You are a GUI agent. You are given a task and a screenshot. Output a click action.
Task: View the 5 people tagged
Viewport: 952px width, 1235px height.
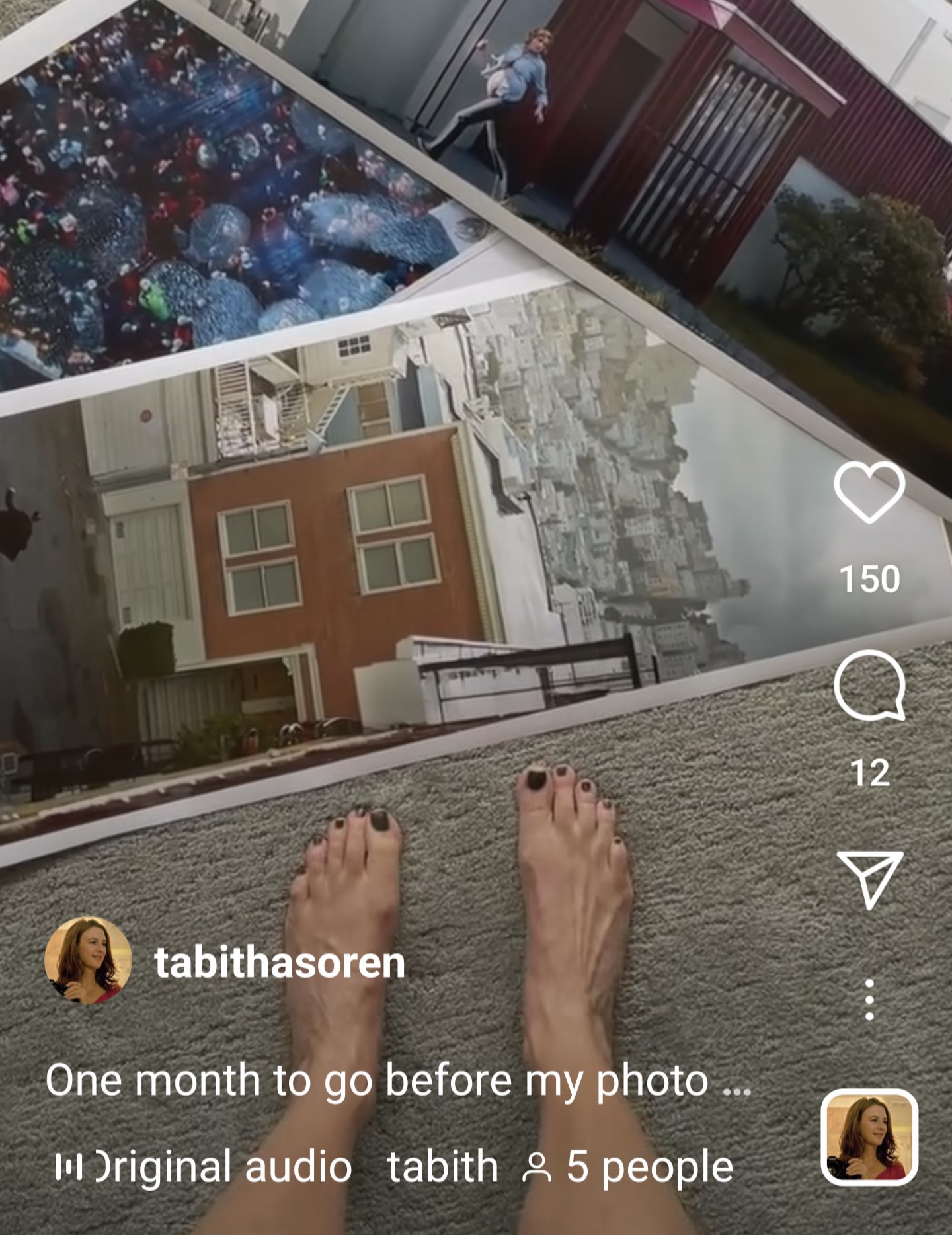tap(628, 1167)
